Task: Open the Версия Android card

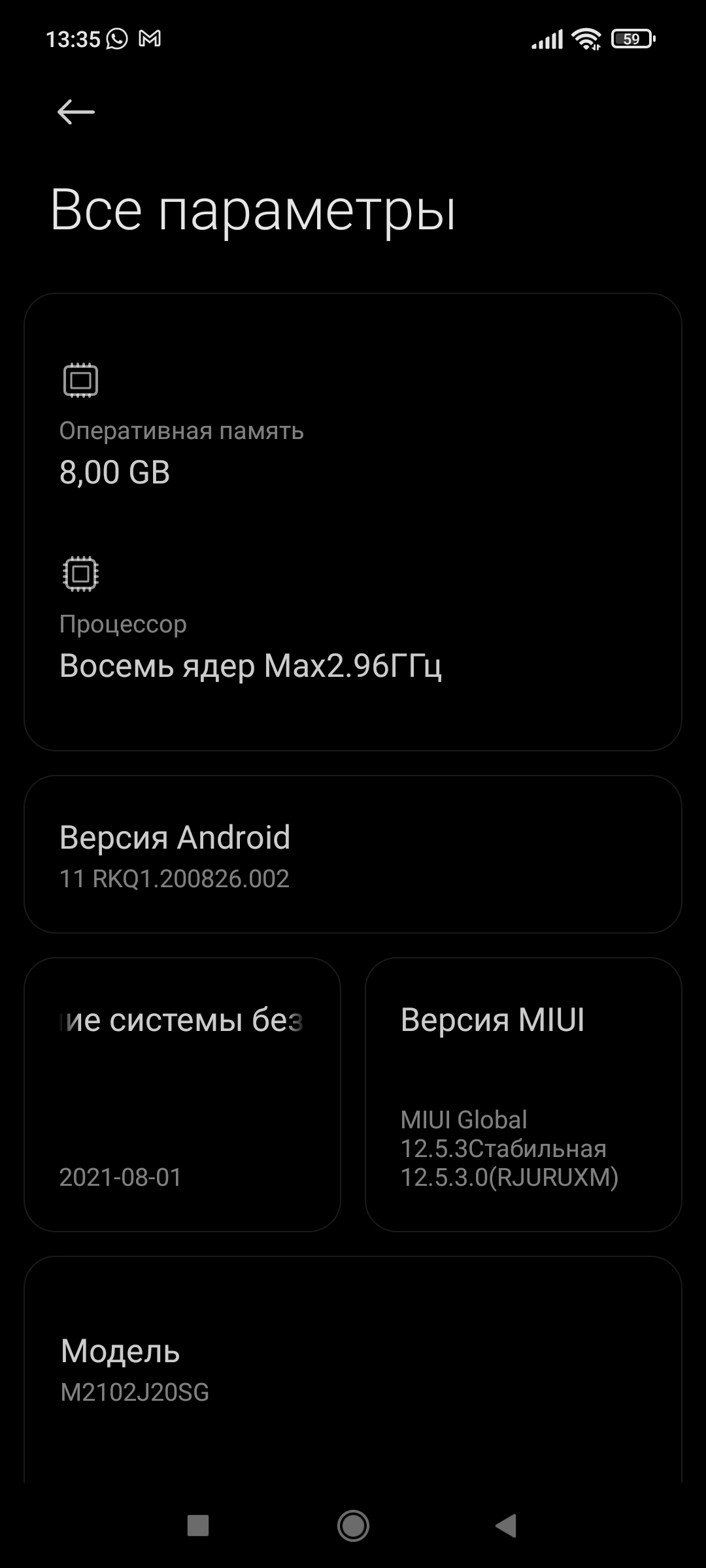Action: coord(353,855)
